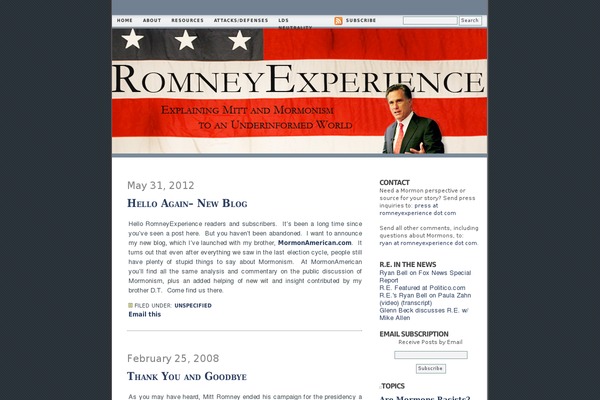Viewport: 600px width, 400px height.
Task: Open Attacks/Defenses in the nav bar
Action: tap(240, 20)
